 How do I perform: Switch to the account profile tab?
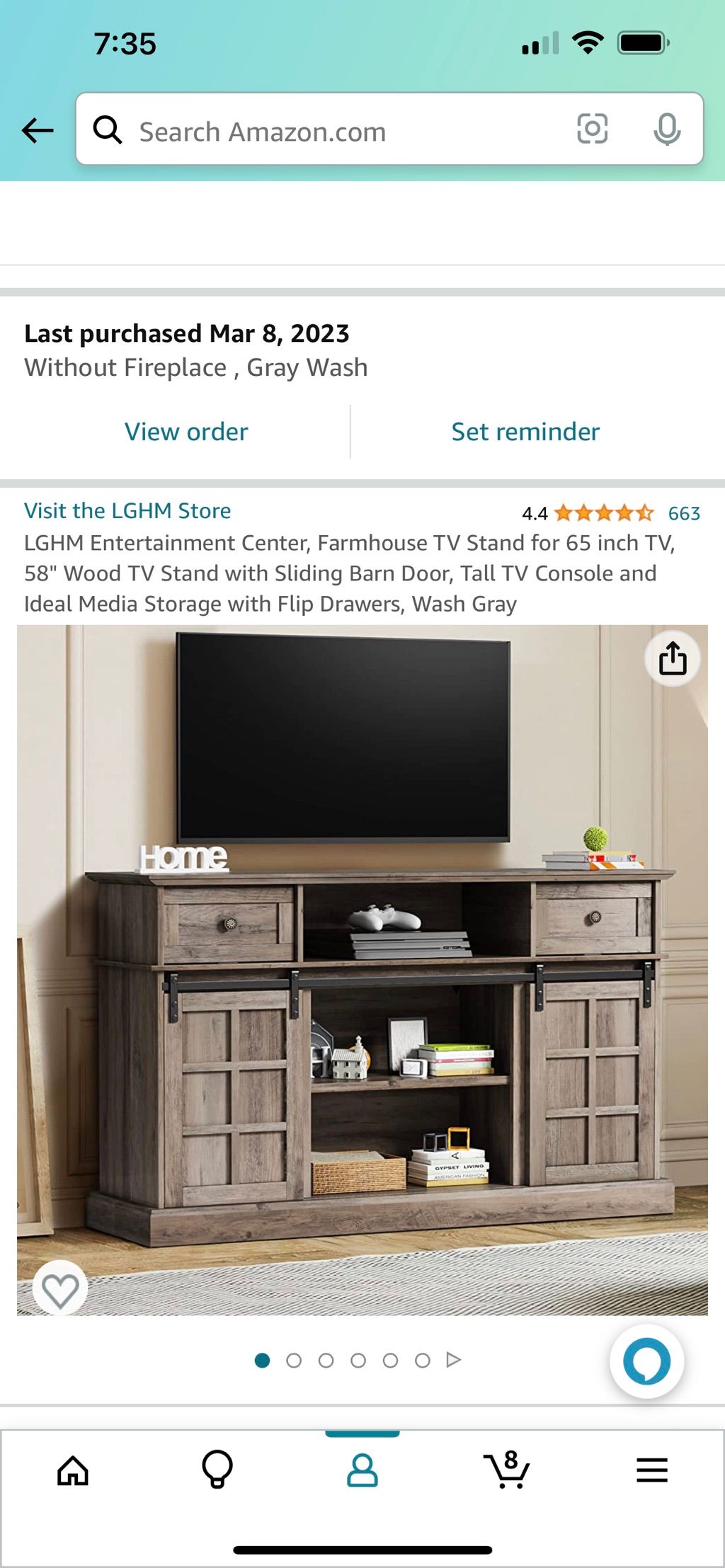coord(362,1471)
